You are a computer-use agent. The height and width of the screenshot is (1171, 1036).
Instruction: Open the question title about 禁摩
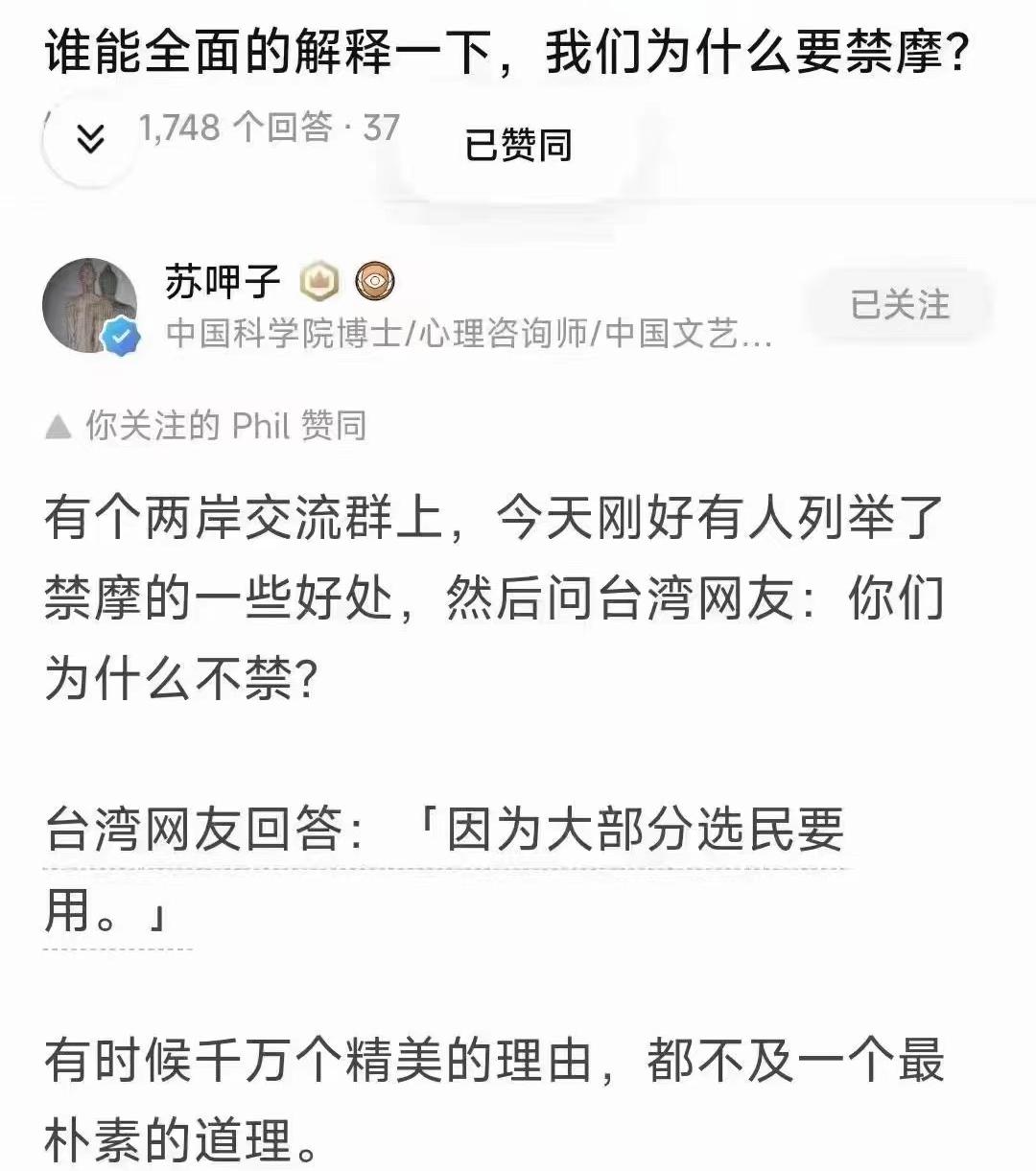tap(506, 54)
